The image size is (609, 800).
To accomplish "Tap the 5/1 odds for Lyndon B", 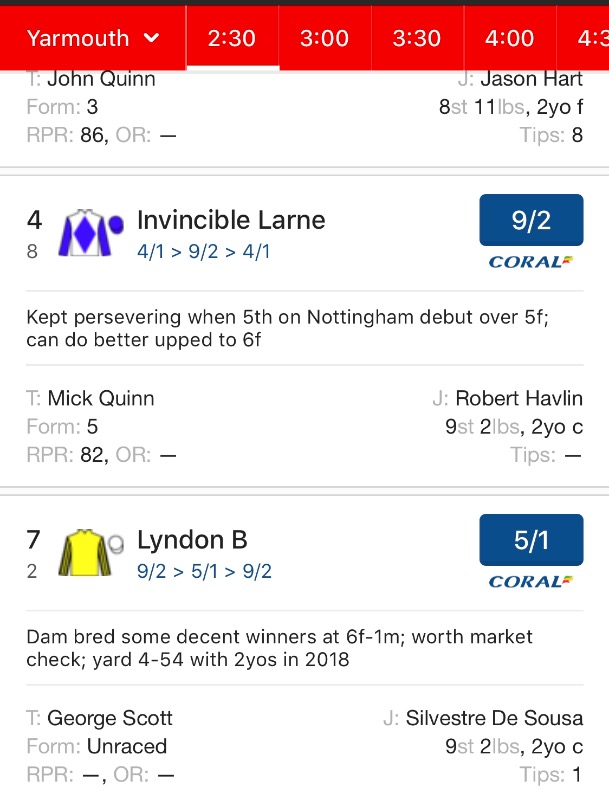I will tap(531, 541).
